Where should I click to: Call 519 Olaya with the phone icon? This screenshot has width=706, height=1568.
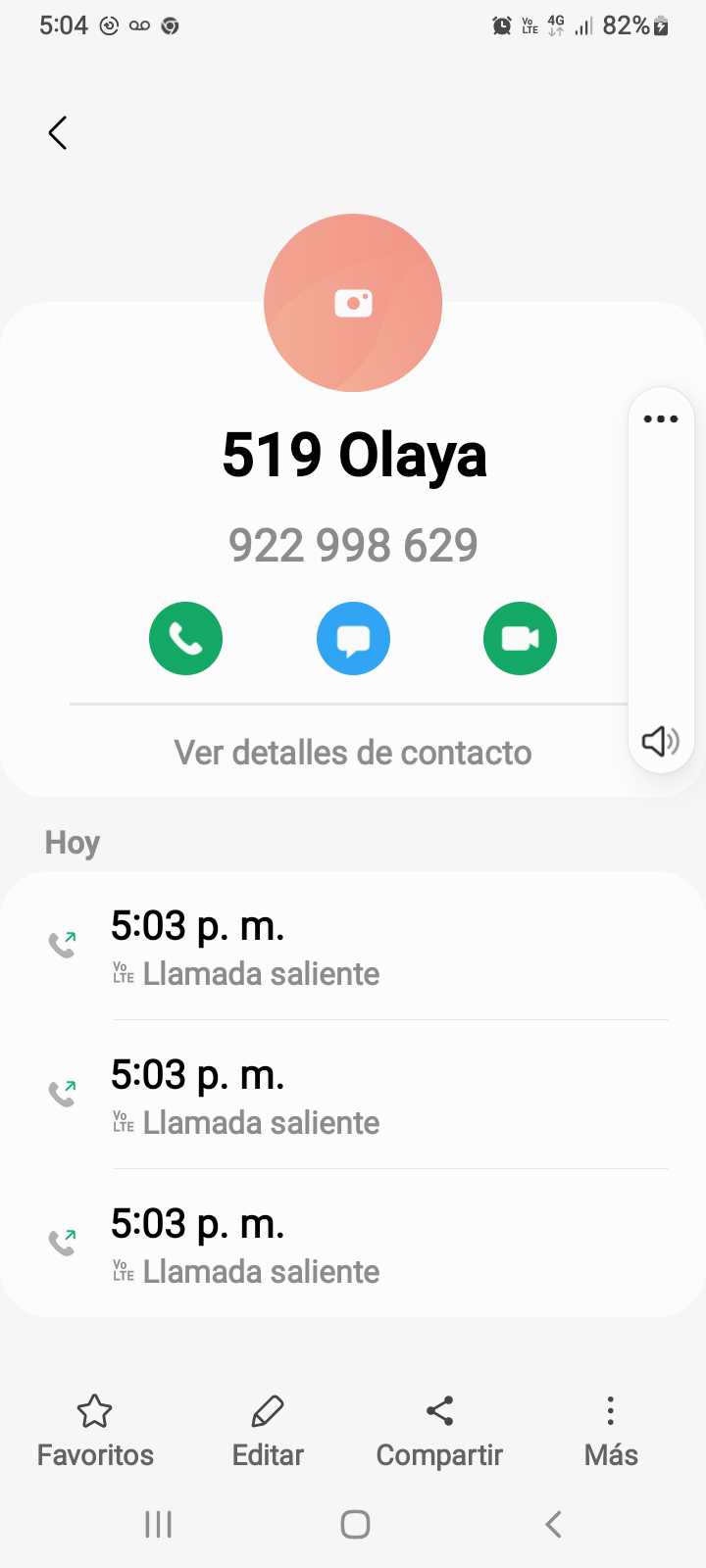[185, 639]
